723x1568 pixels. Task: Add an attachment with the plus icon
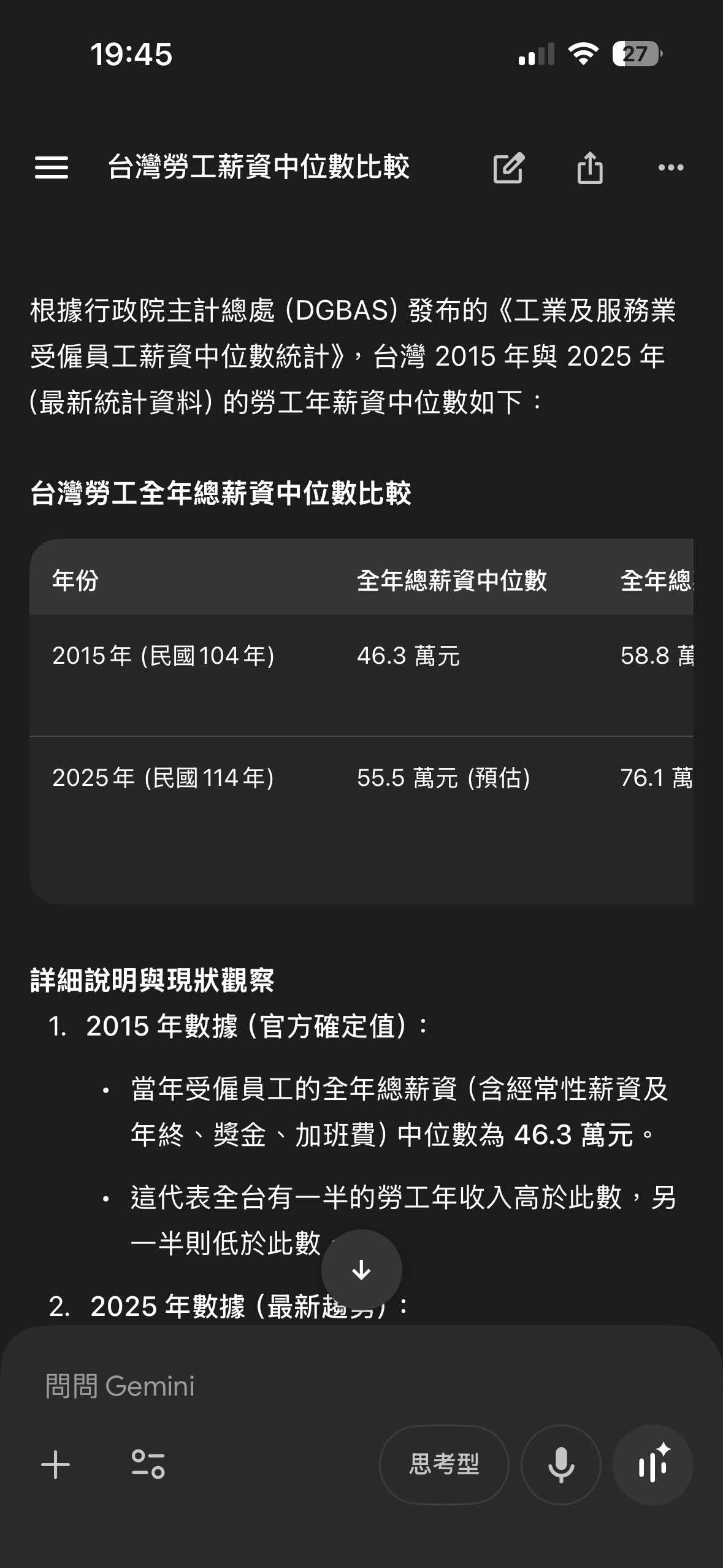pos(55,1465)
